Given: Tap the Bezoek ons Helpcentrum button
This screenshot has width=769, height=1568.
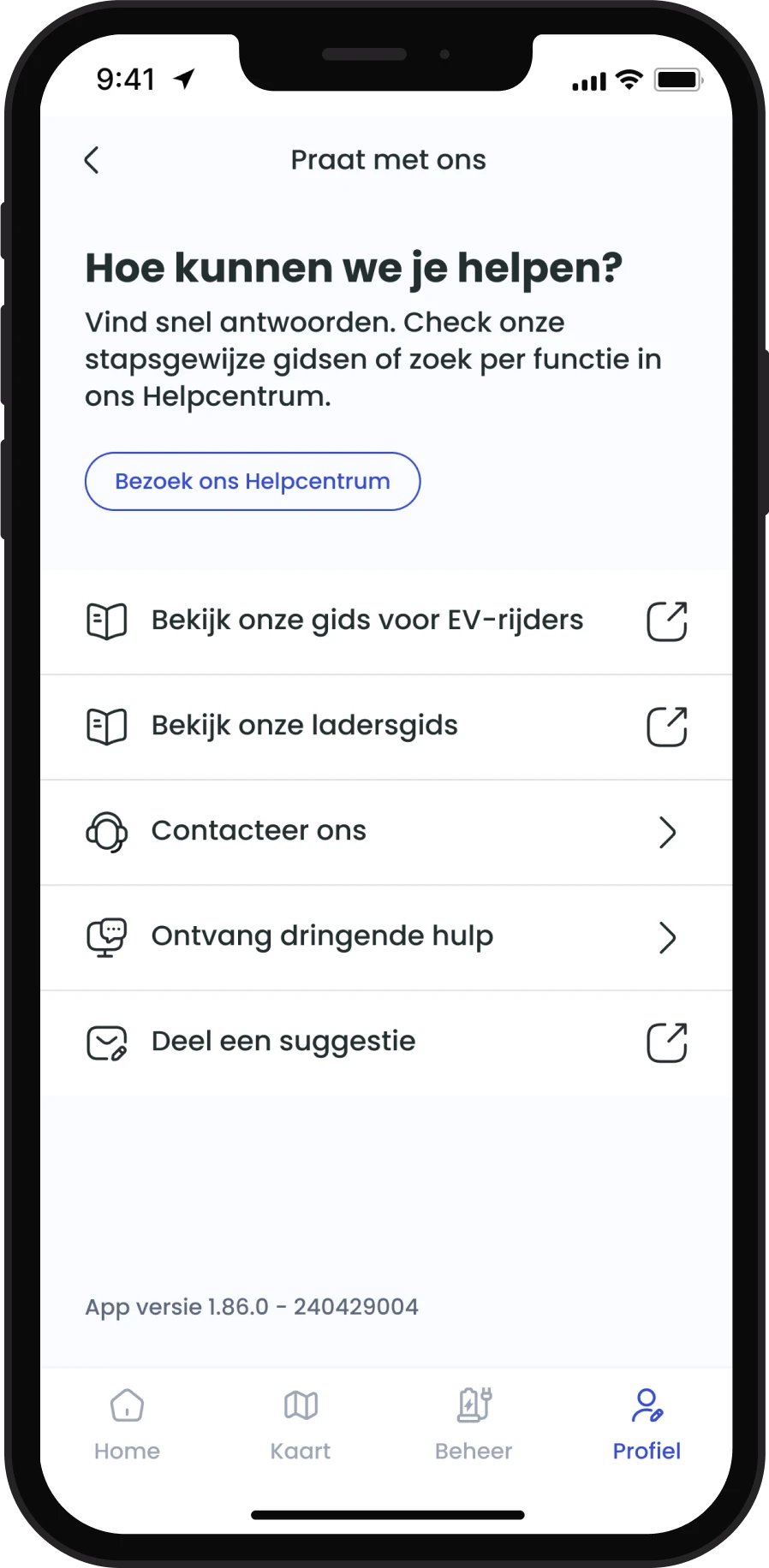Looking at the screenshot, I should point(252,482).
